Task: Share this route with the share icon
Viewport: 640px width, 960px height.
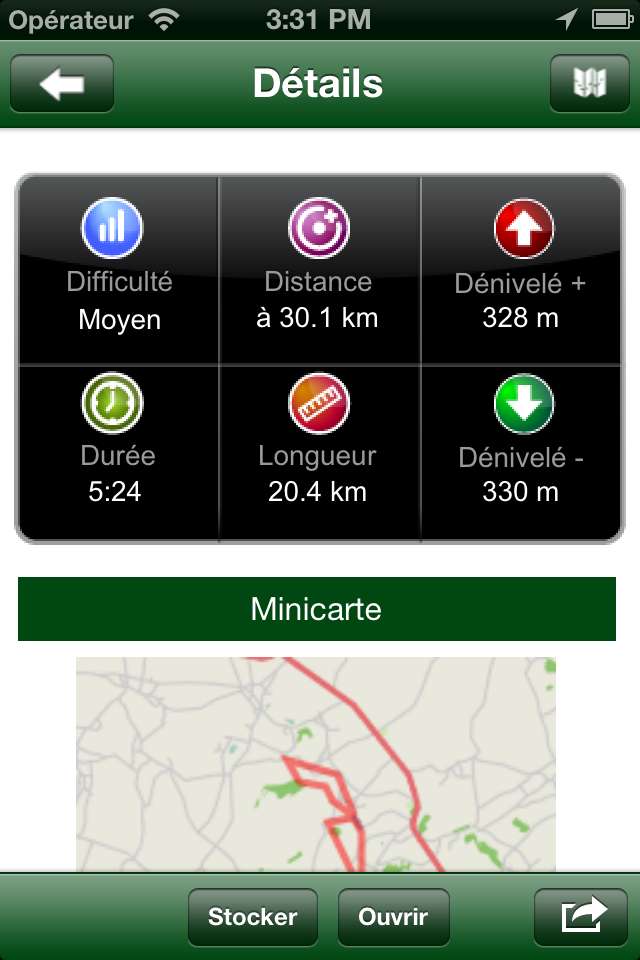Action: click(585, 917)
